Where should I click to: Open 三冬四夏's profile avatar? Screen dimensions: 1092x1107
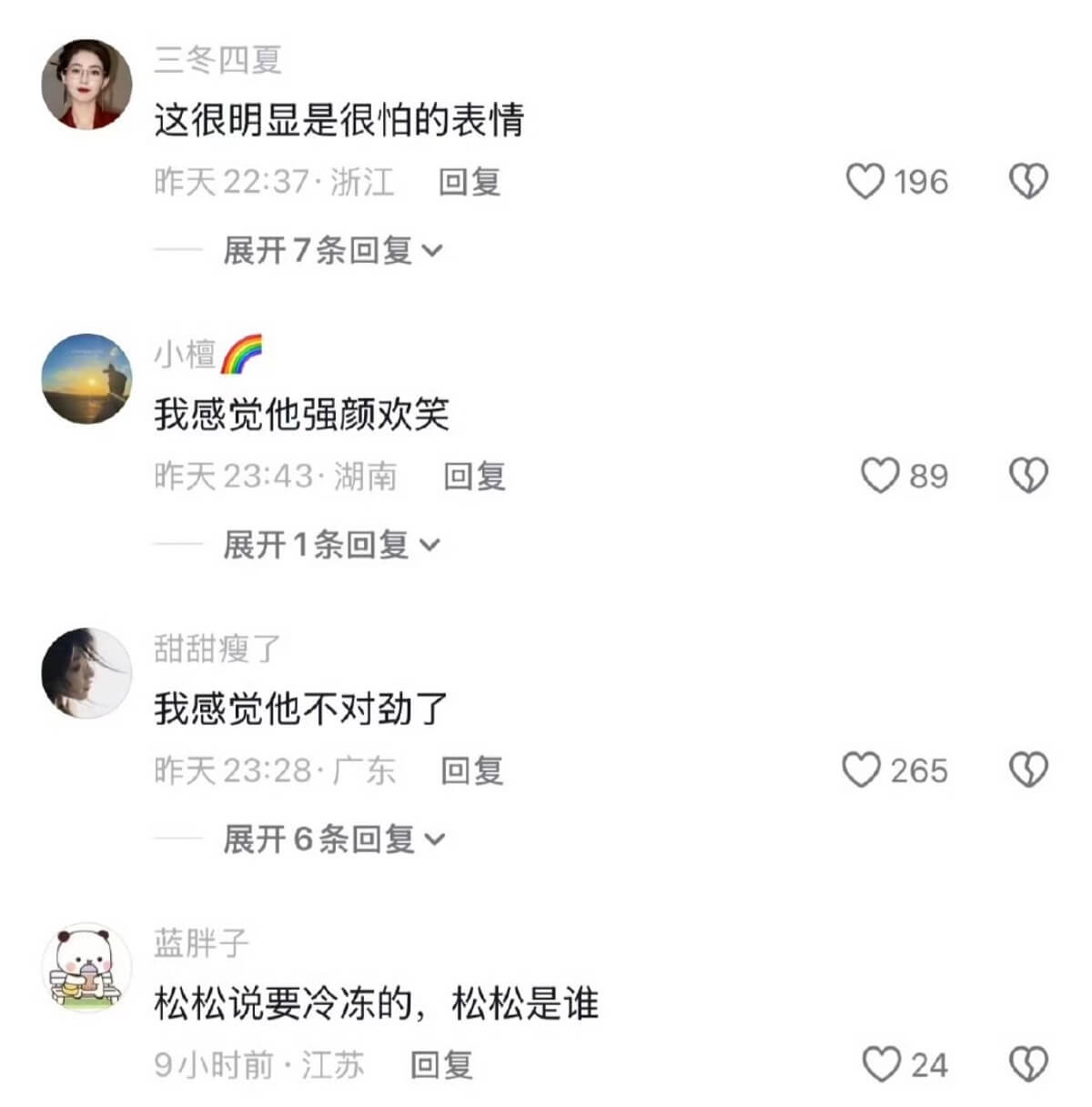pyautogui.click(x=87, y=85)
